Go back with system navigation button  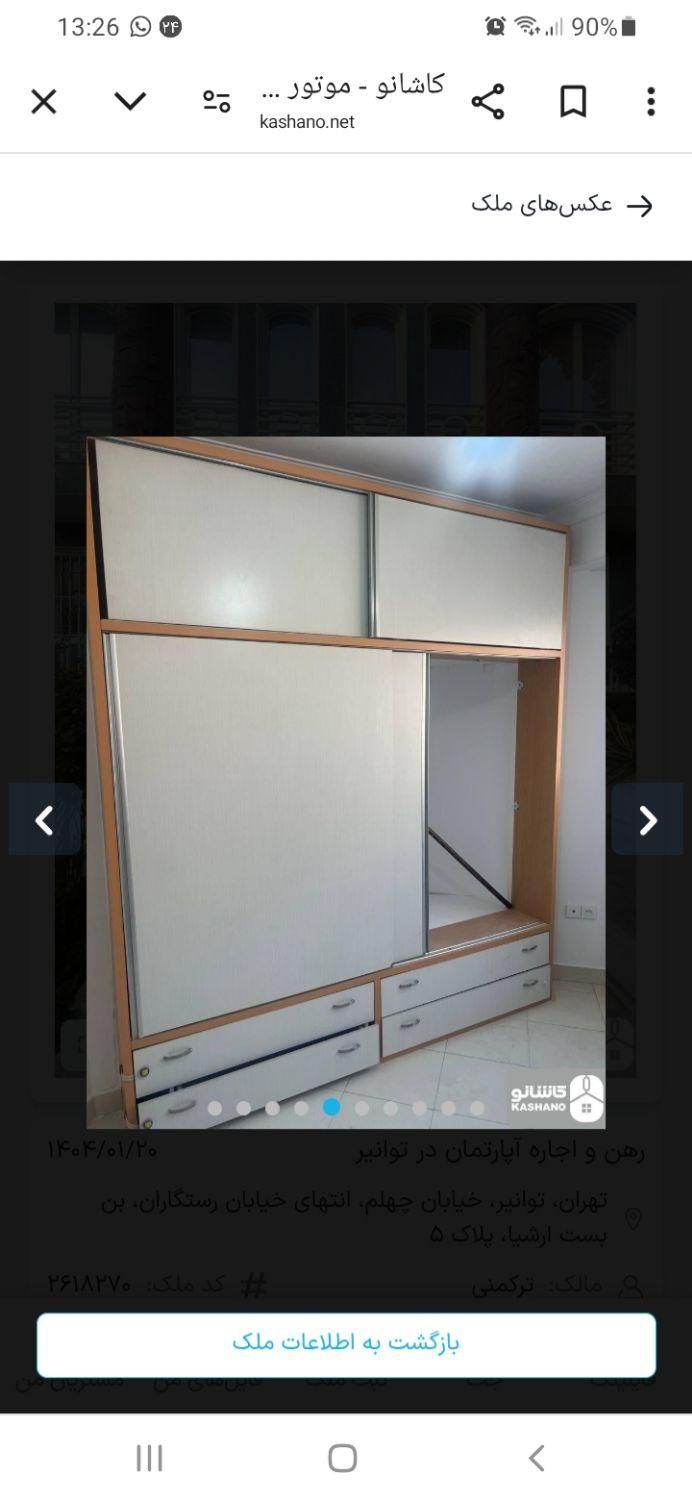[537, 1458]
